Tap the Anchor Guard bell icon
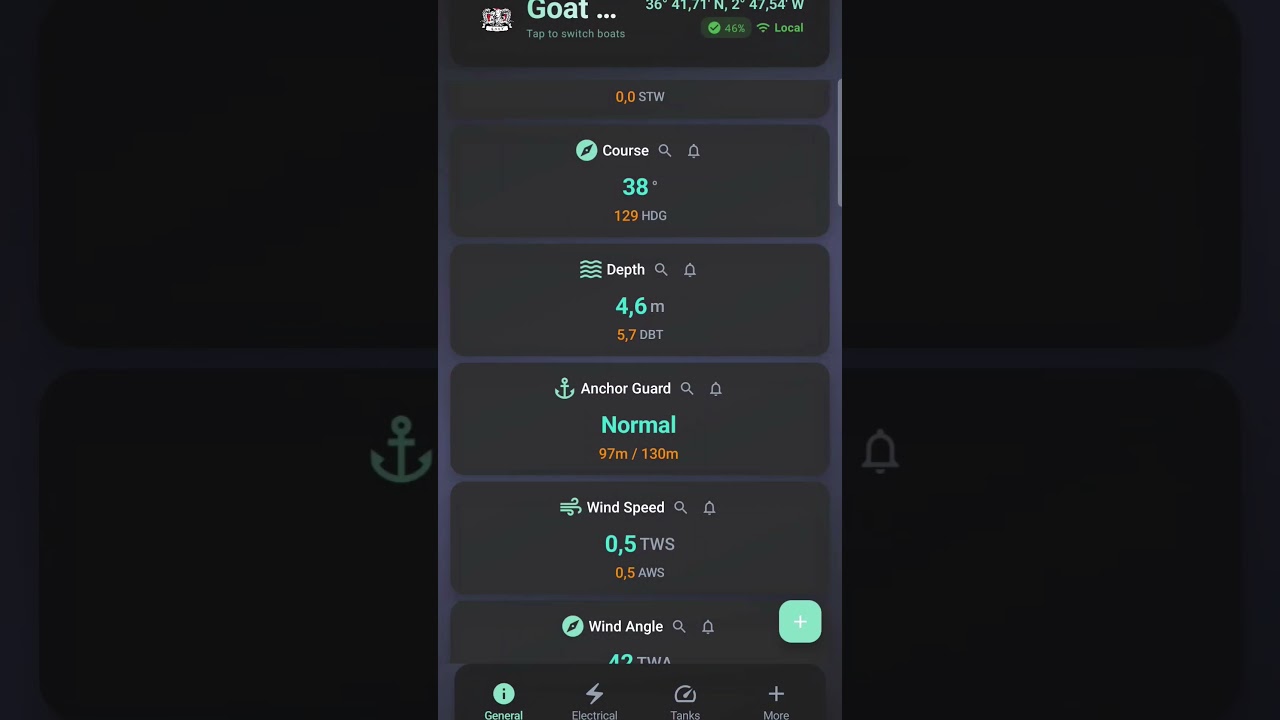 pyautogui.click(x=715, y=389)
